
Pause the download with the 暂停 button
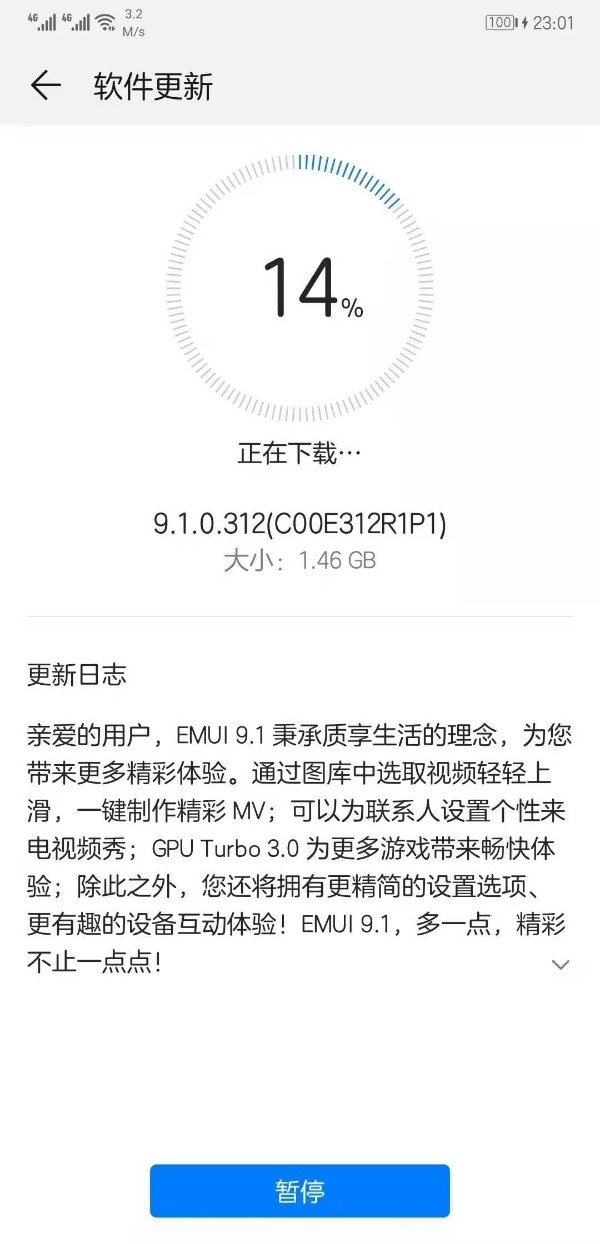coord(300,1191)
